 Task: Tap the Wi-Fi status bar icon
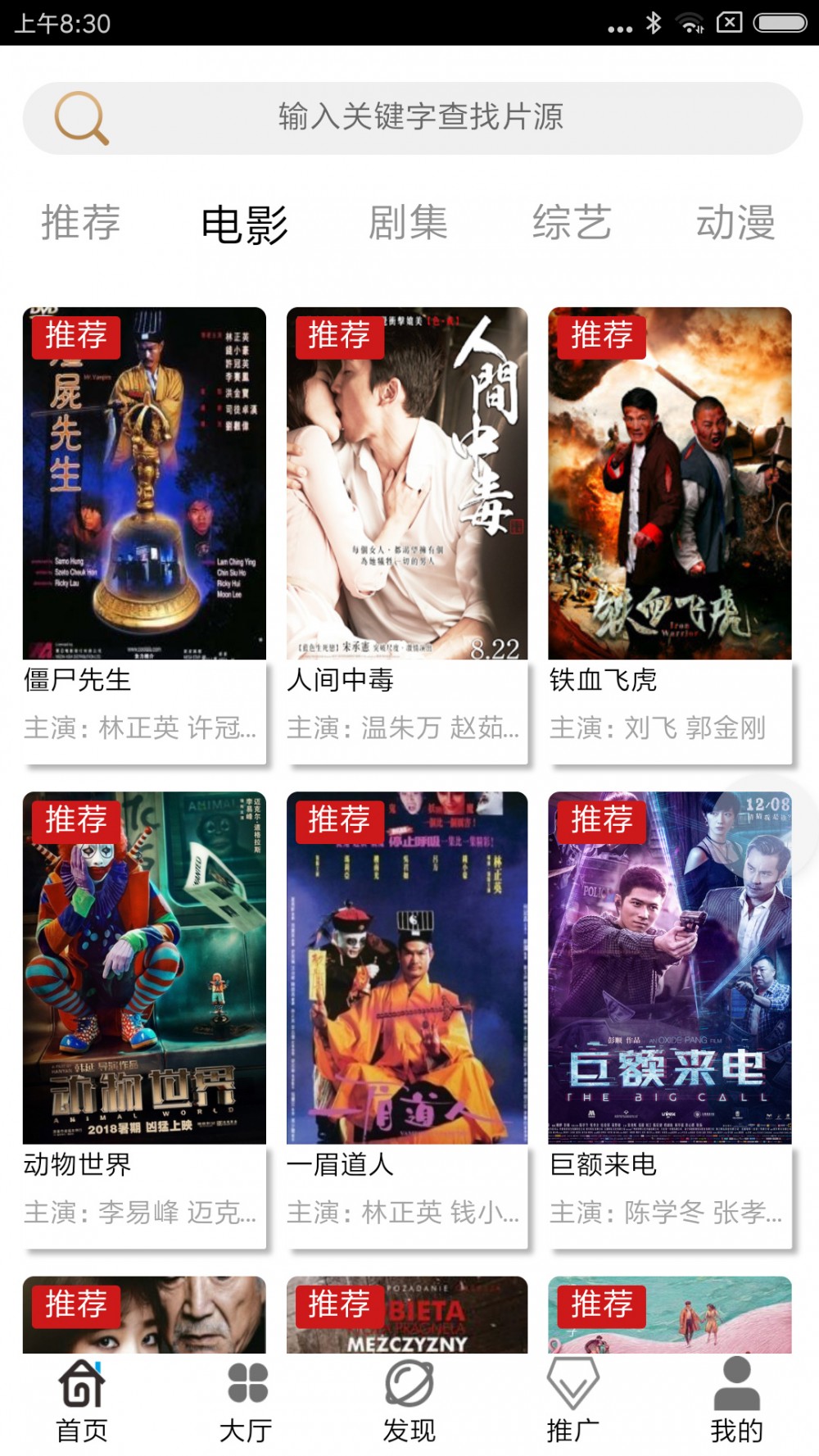(688, 24)
